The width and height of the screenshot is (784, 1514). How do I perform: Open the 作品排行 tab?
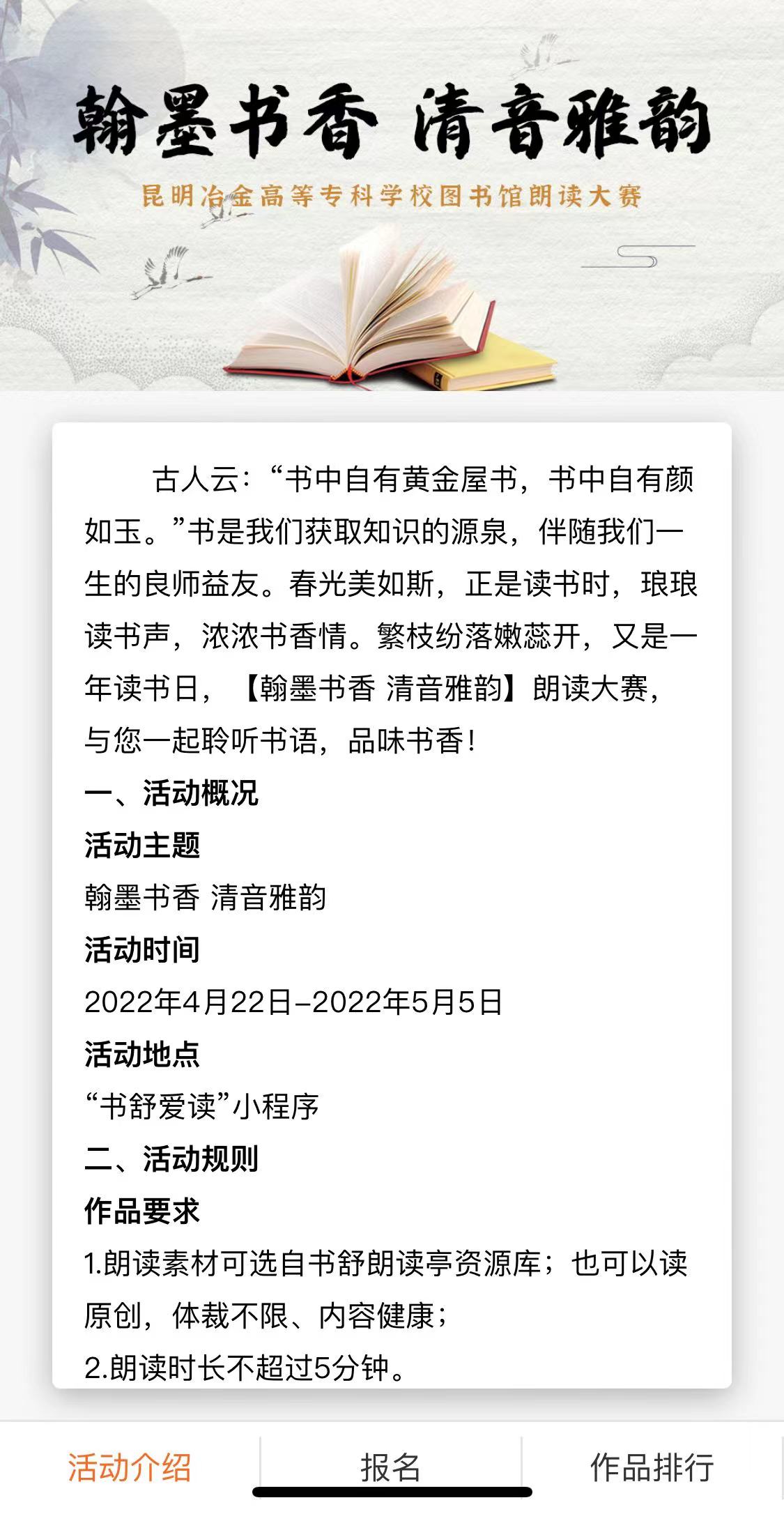tap(652, 1467)
